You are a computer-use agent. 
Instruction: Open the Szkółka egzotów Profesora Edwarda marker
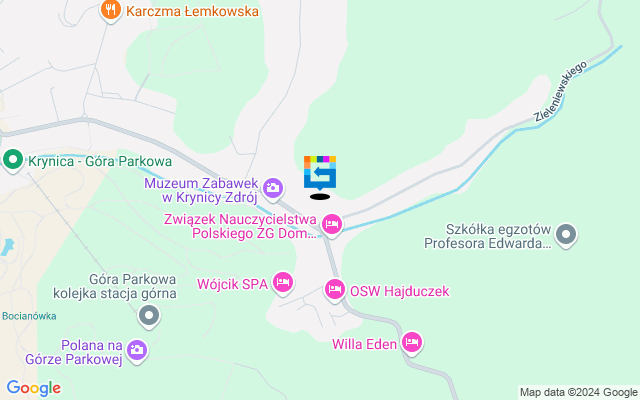point(567,236)
